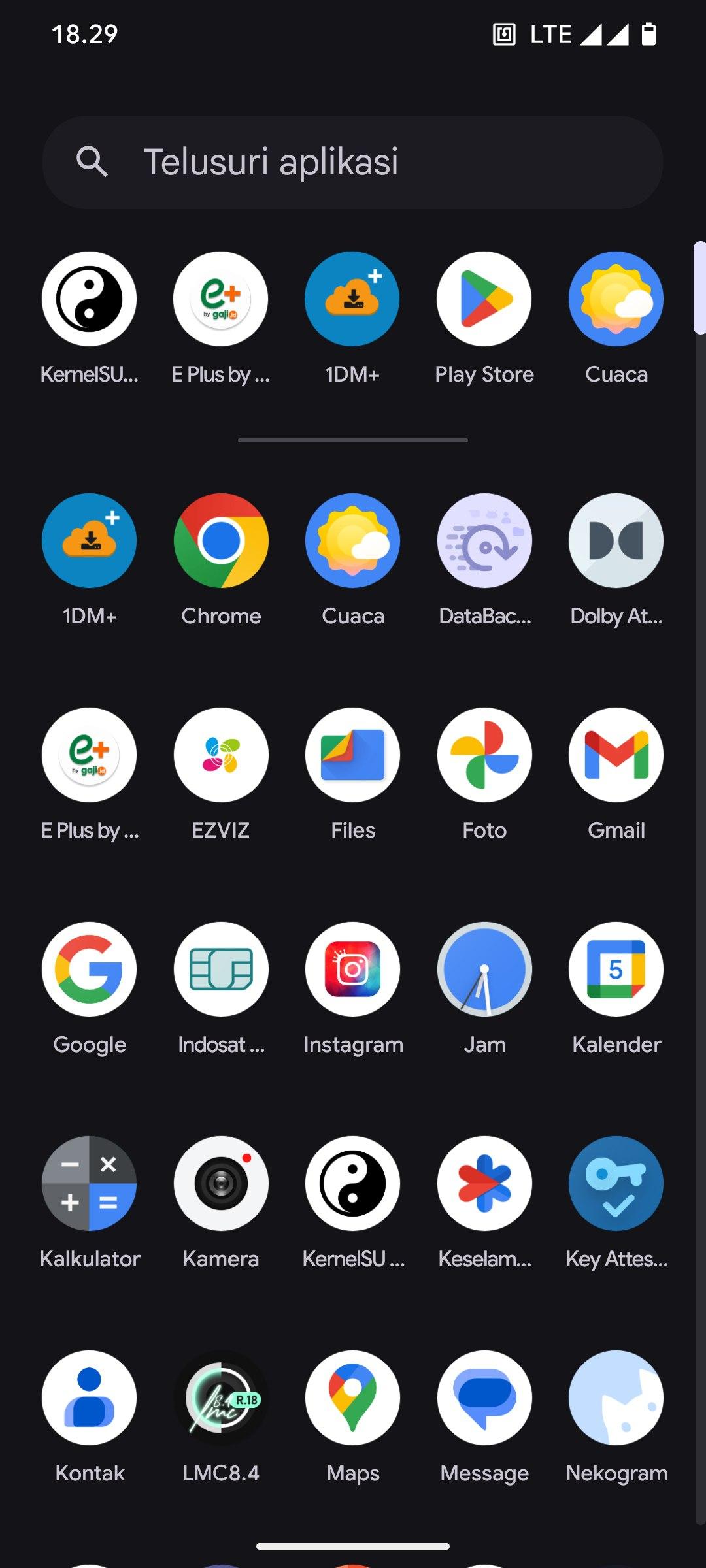Open Kontak contacts app
This screenshot has height=1568, width=706.
tap(90, 1398)
